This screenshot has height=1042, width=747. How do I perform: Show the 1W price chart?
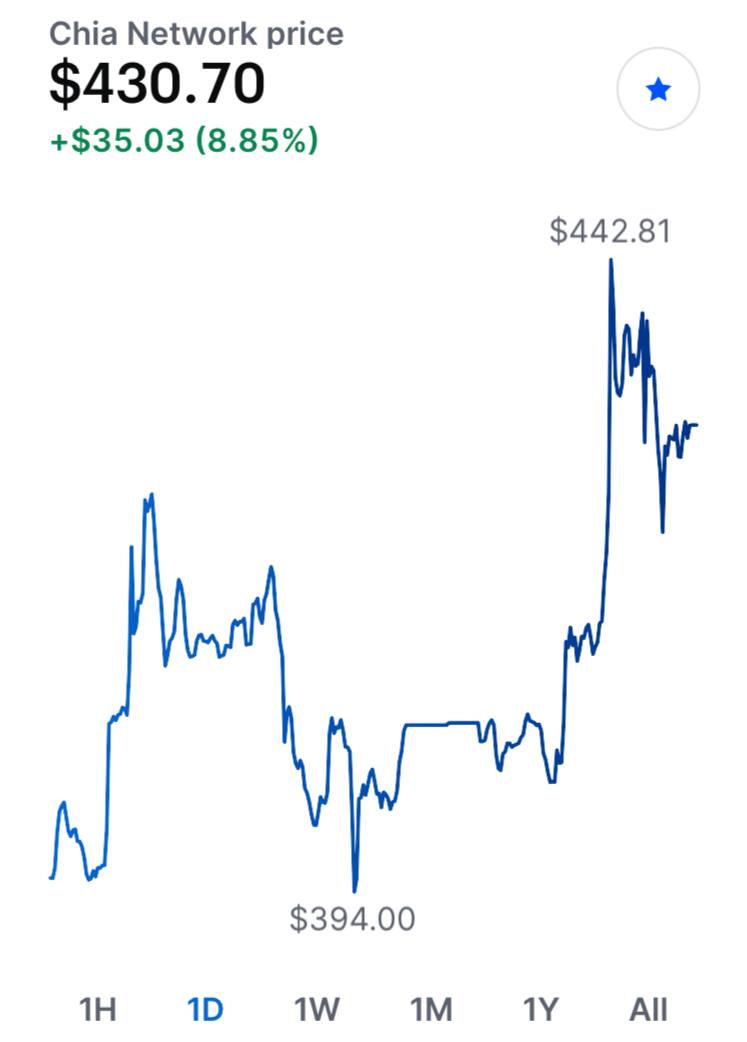click(x=317, y=1009)
